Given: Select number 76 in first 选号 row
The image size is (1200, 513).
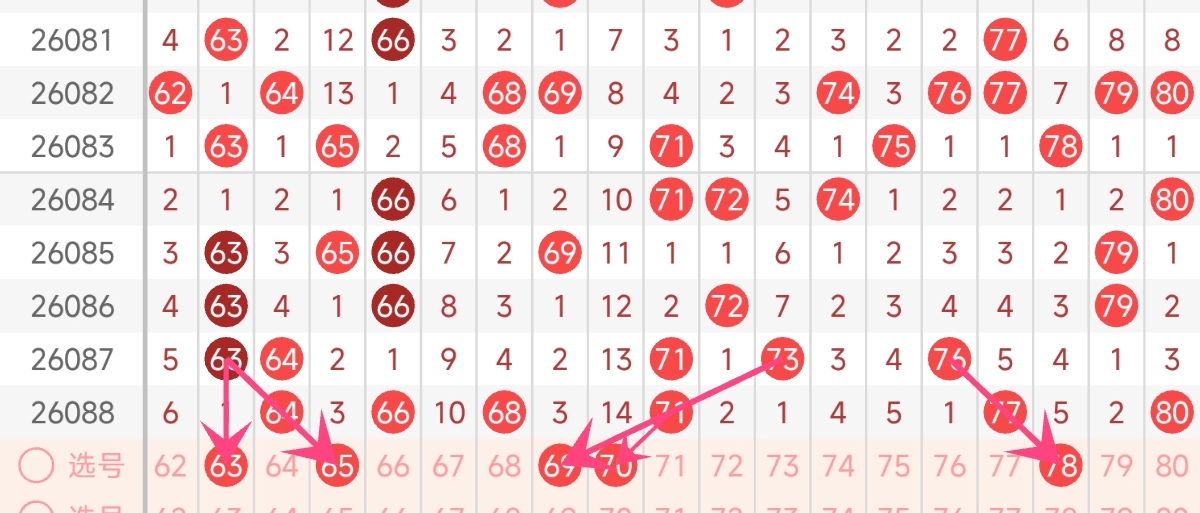Looking at the screenshot, I should pyautogui.click(x=949, y=466).
